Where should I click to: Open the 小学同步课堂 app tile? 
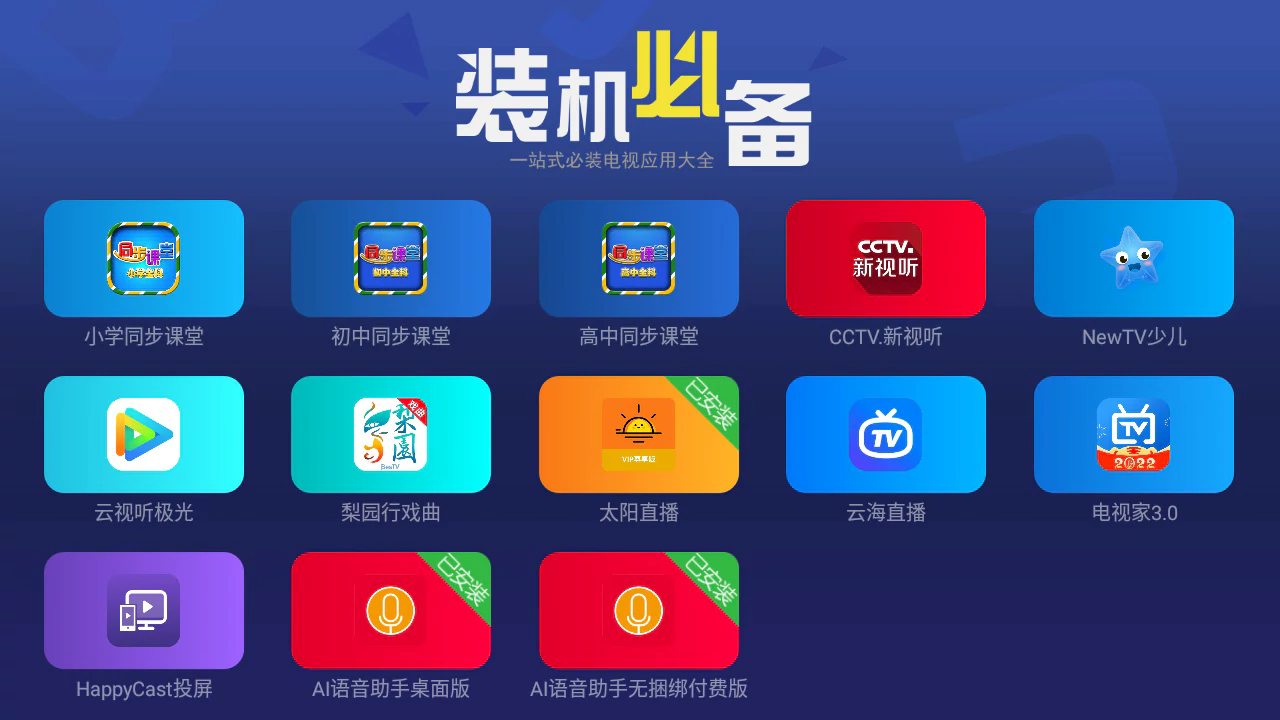click(x=144, y=258)
